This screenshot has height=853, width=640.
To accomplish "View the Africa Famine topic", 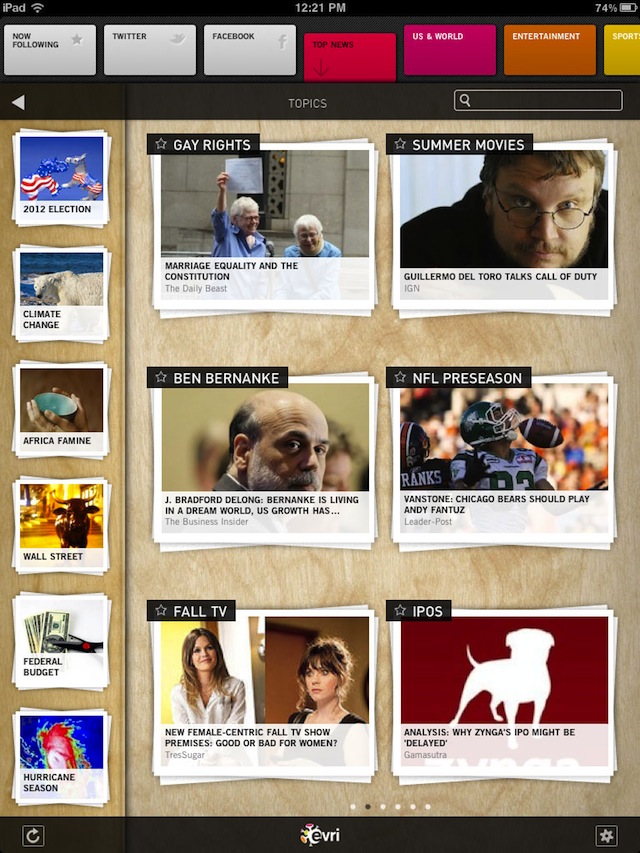I will click(x=61, y=408).
